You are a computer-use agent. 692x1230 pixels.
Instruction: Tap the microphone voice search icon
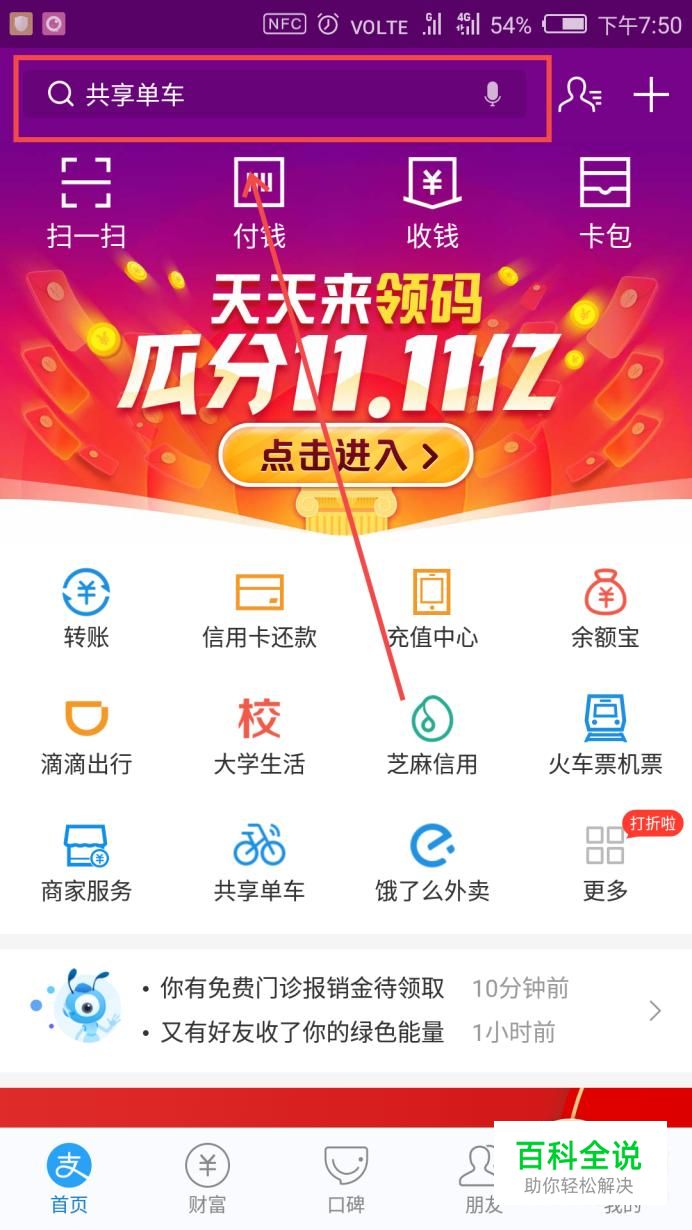point(492,95)
